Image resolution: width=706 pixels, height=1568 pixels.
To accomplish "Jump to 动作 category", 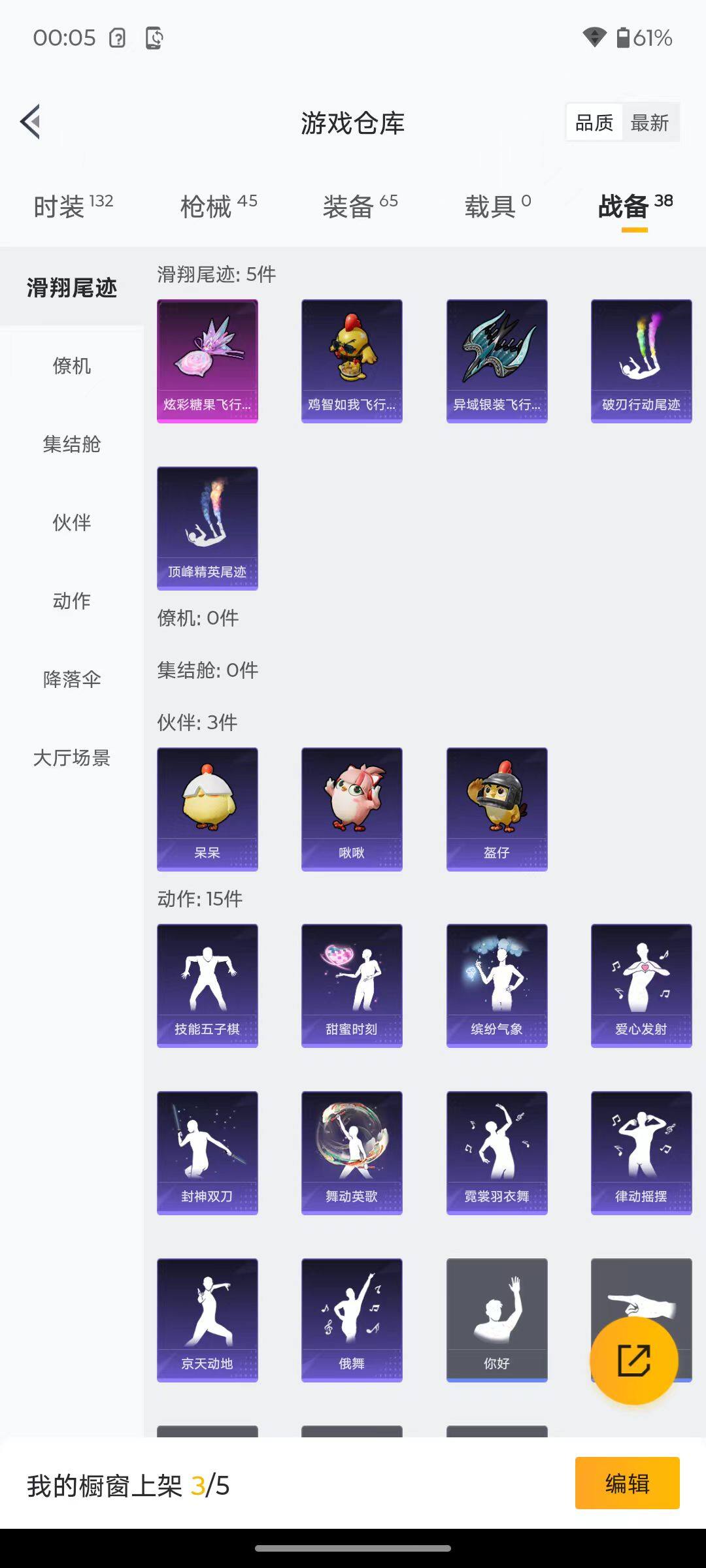I will tap(72, 601).
